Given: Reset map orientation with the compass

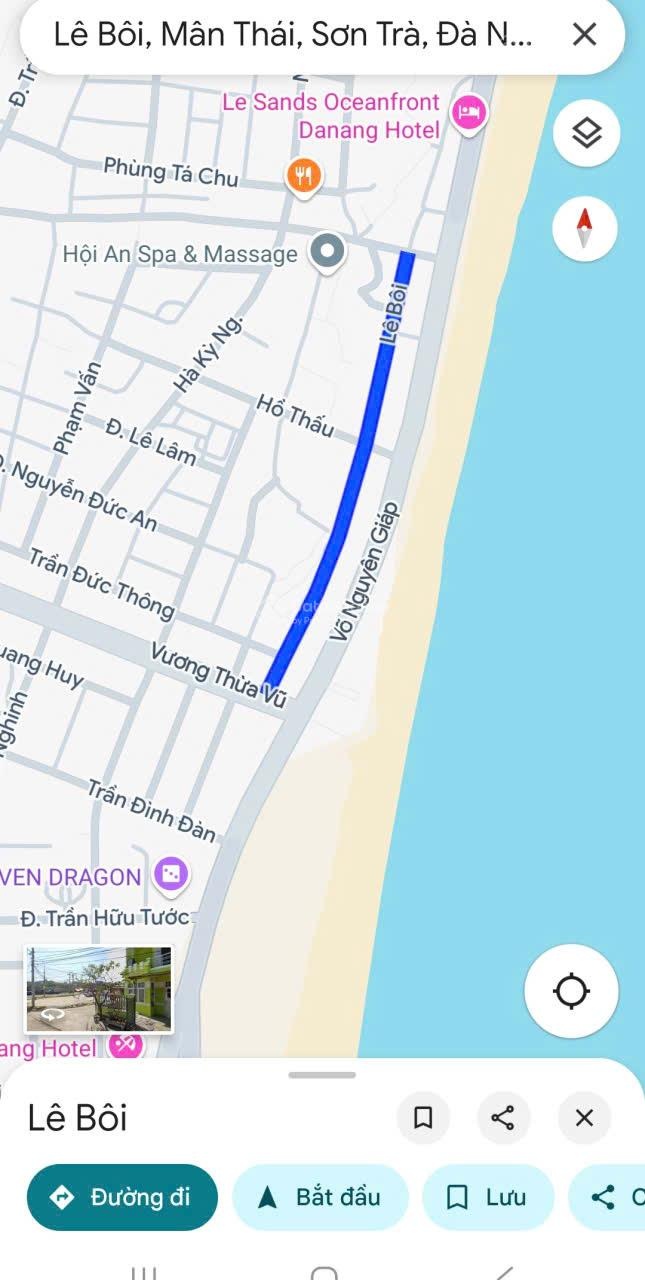Looking at the screenshot, I should (x=586, y=228).
